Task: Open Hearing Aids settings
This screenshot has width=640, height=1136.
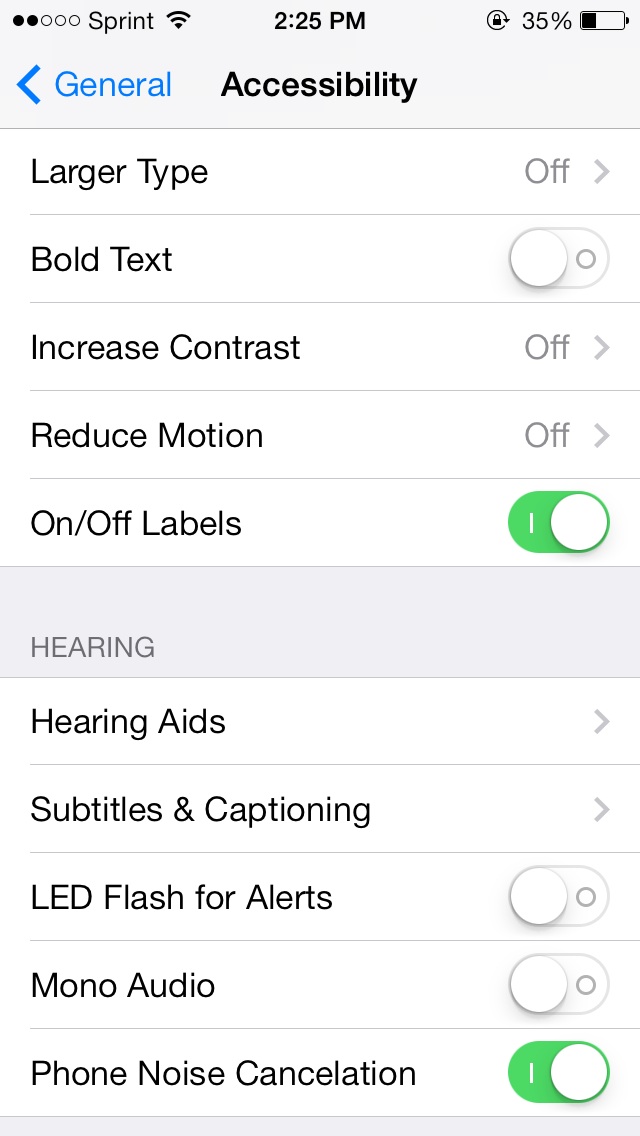Action: pos(320,722)
